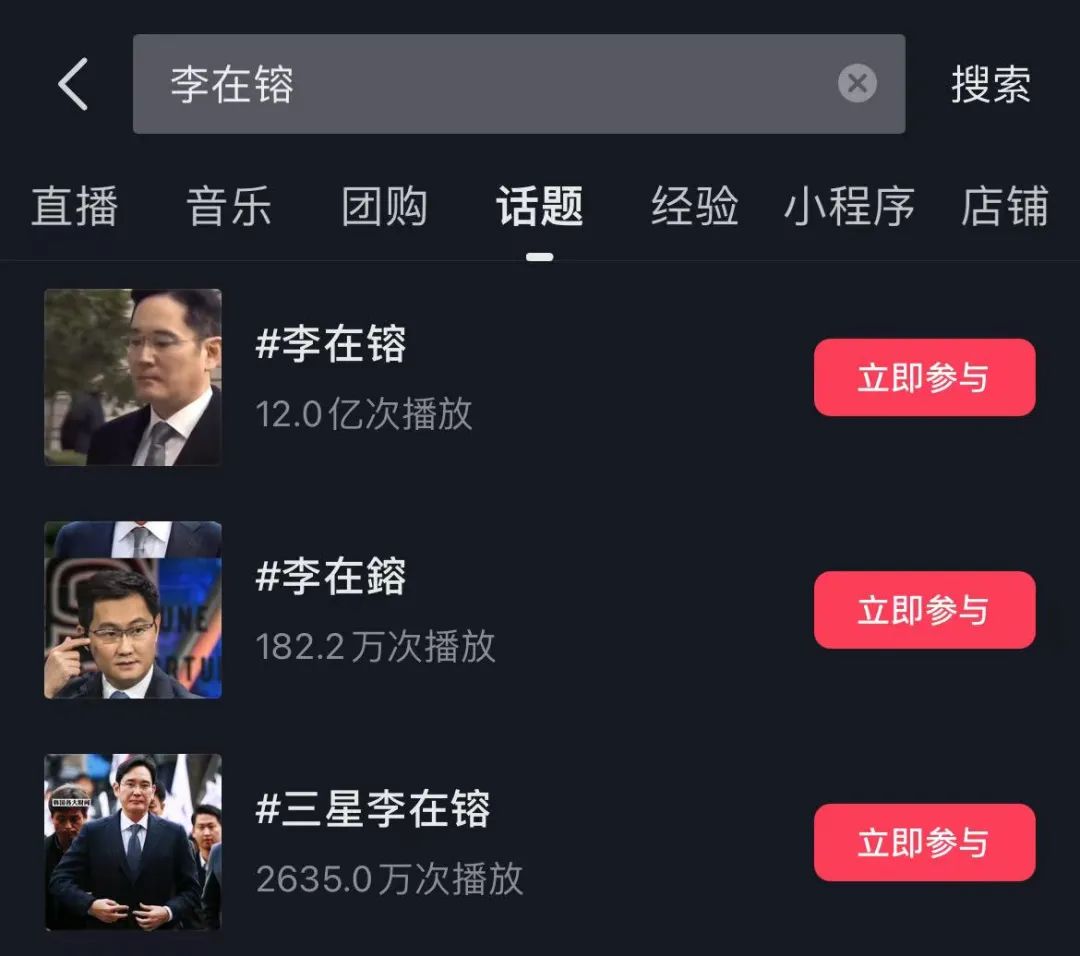This screenshot has width=1080, height=956.
Task: Open the 小程序 tab
Action: tap(849, 207)
